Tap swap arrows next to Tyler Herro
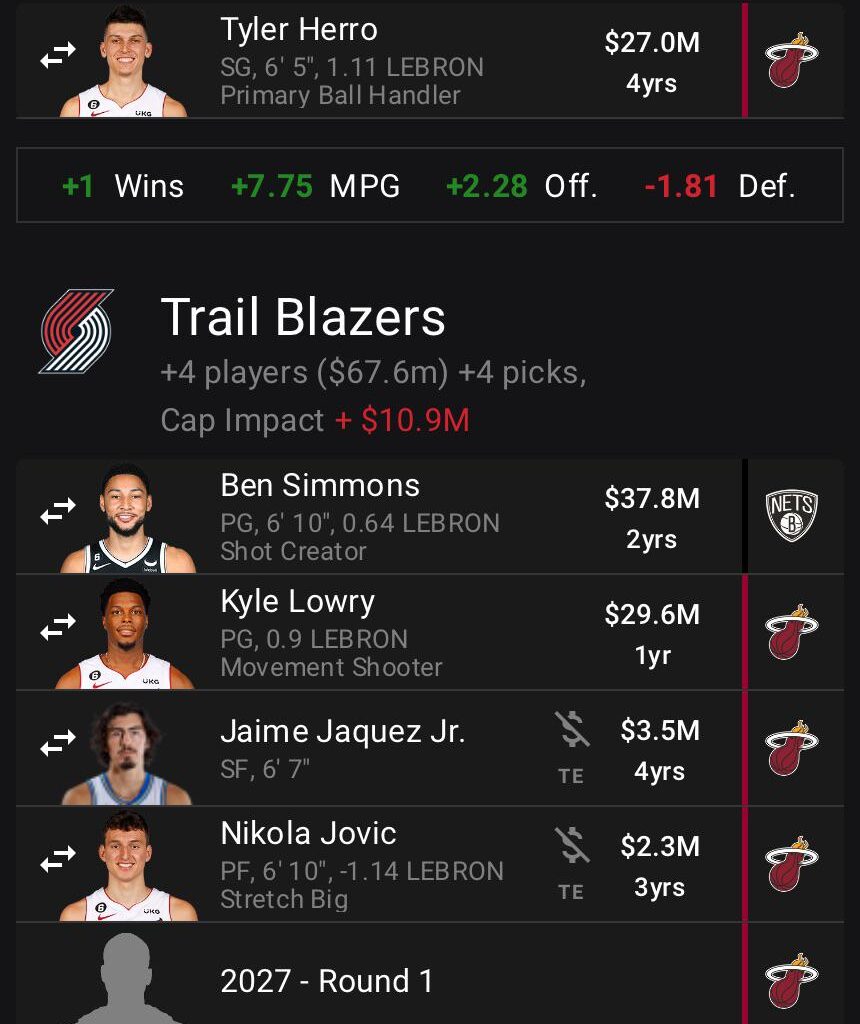Viewport: 860px width, 1024px height. click(x=58, y=59)
